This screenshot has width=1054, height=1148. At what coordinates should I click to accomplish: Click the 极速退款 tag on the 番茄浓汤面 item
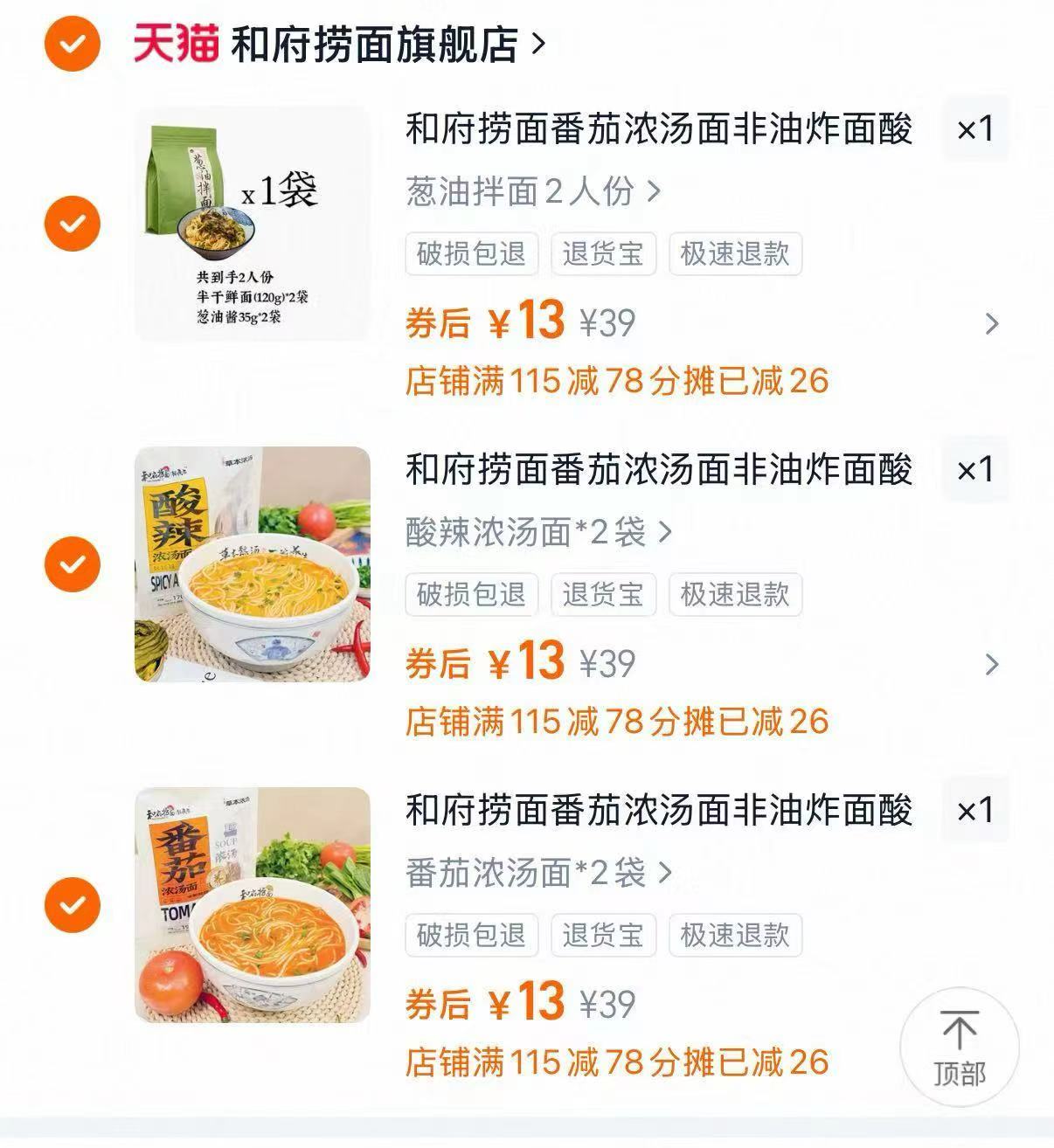734,936
